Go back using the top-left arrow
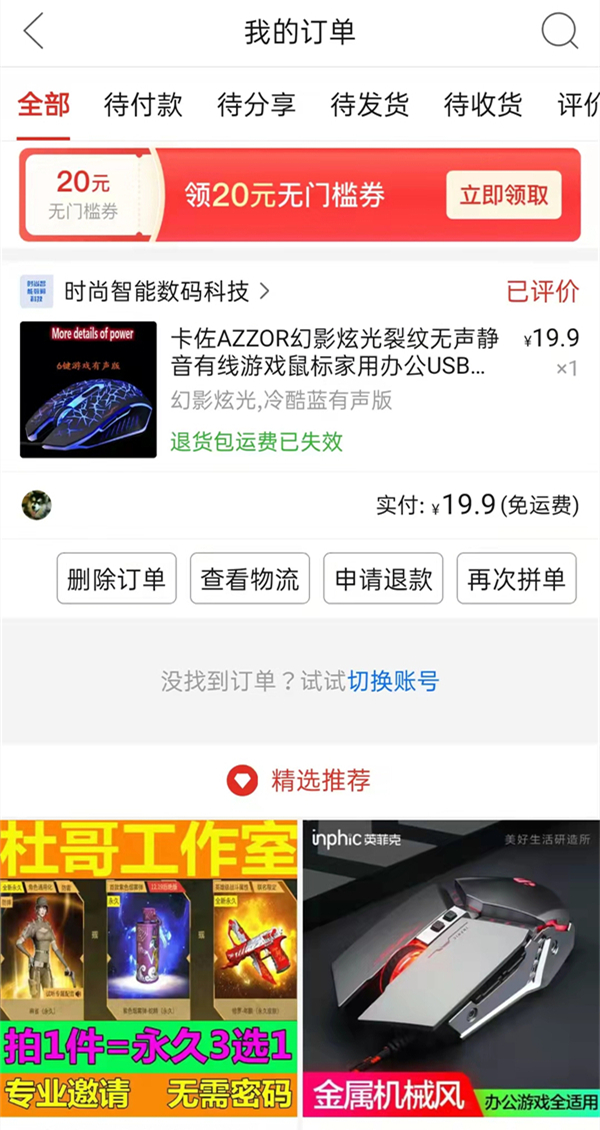The height and width of the screenshot is (1130, 600). click(34, 32)
